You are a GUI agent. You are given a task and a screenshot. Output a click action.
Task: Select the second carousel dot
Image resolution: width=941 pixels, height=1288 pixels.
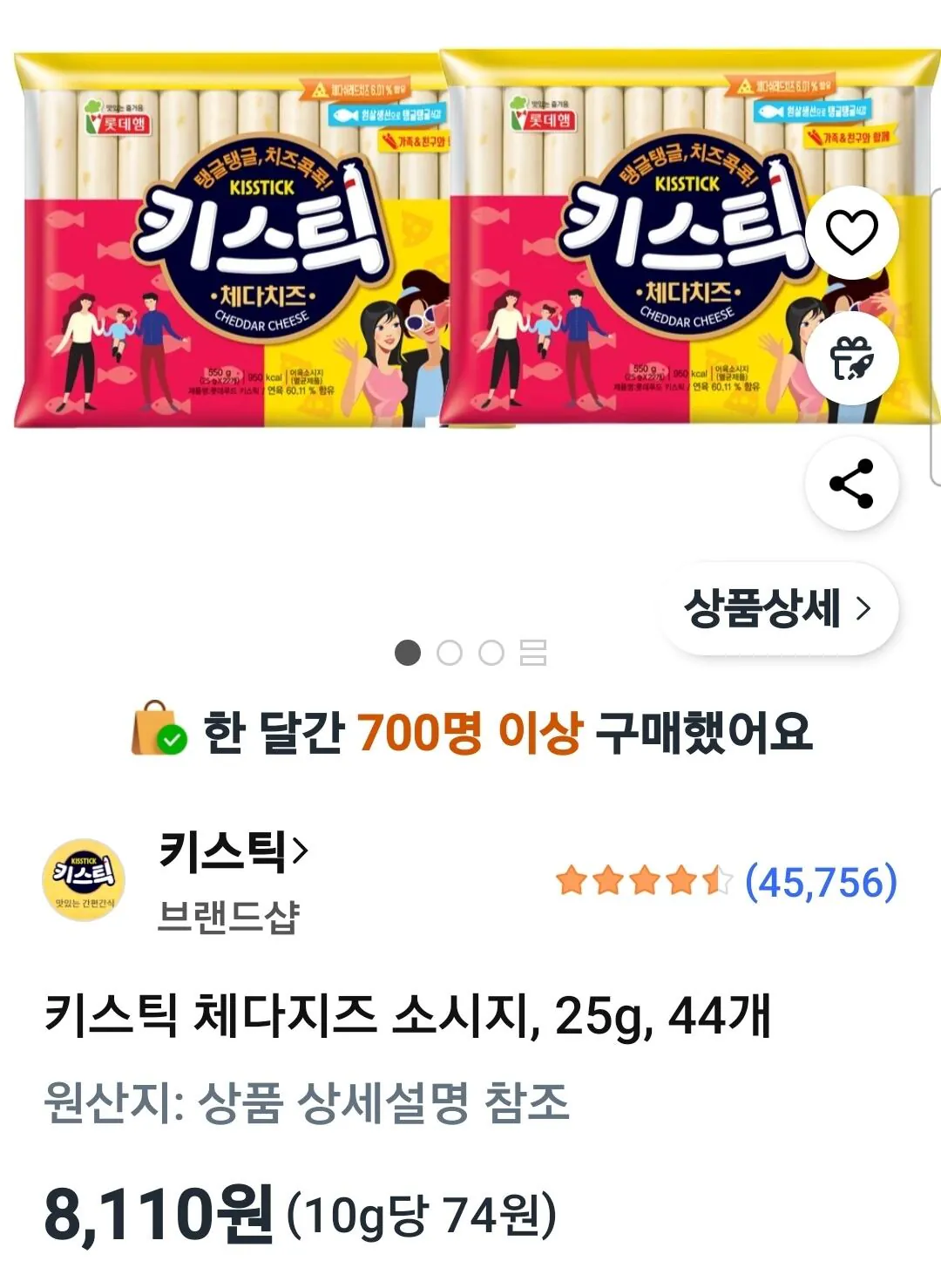(x=450, y=654)
